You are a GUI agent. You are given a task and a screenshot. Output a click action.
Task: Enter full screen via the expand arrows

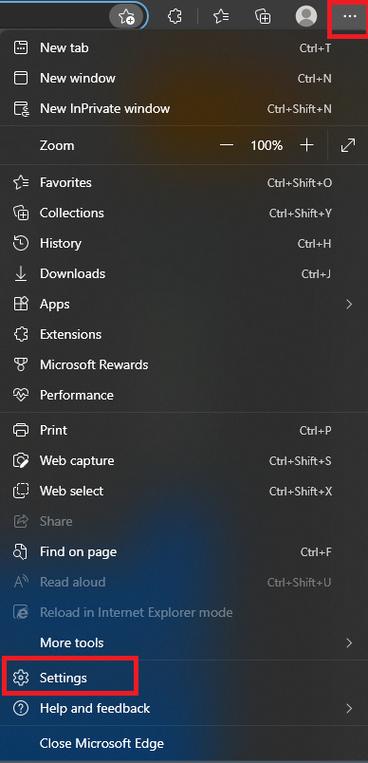348,145
